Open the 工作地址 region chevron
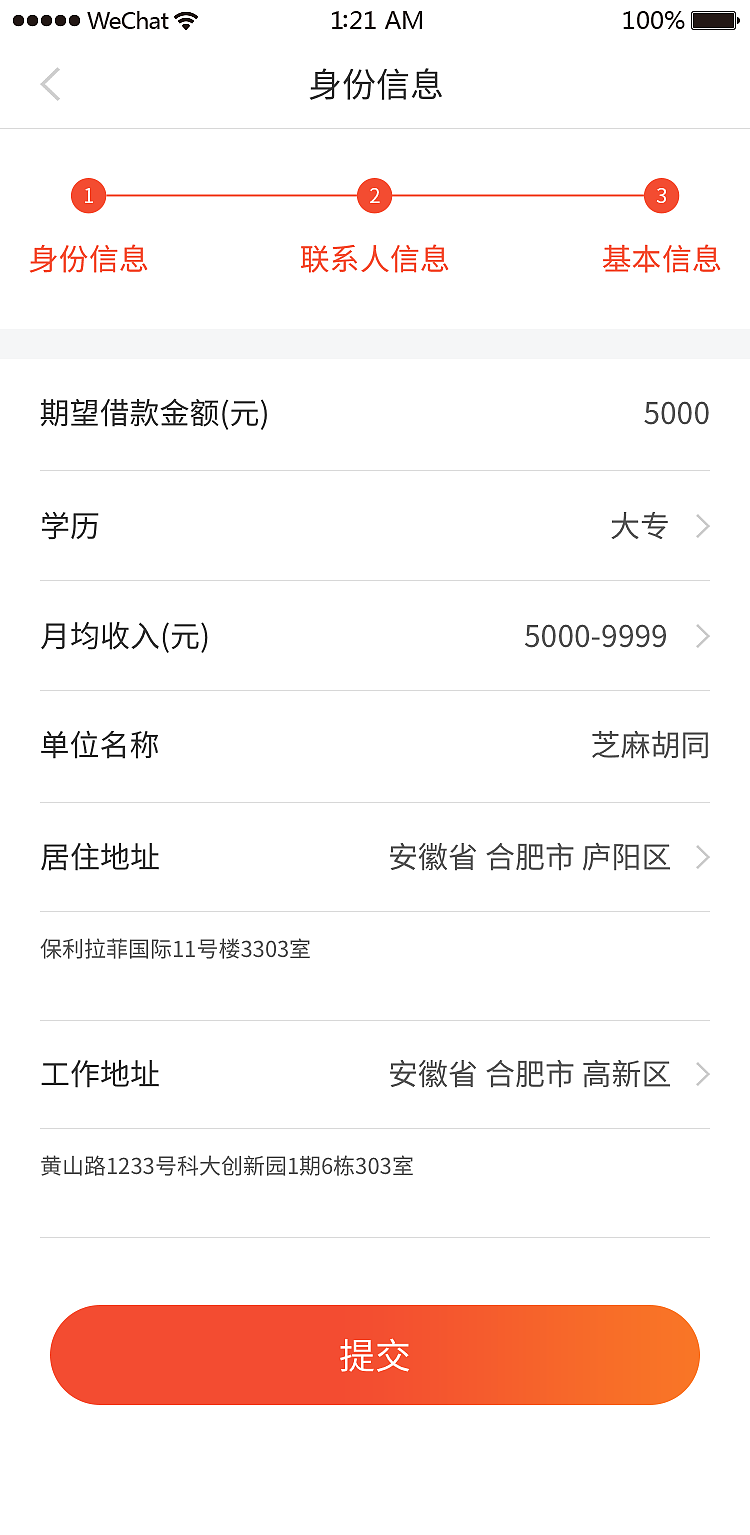 point(703,1074)
